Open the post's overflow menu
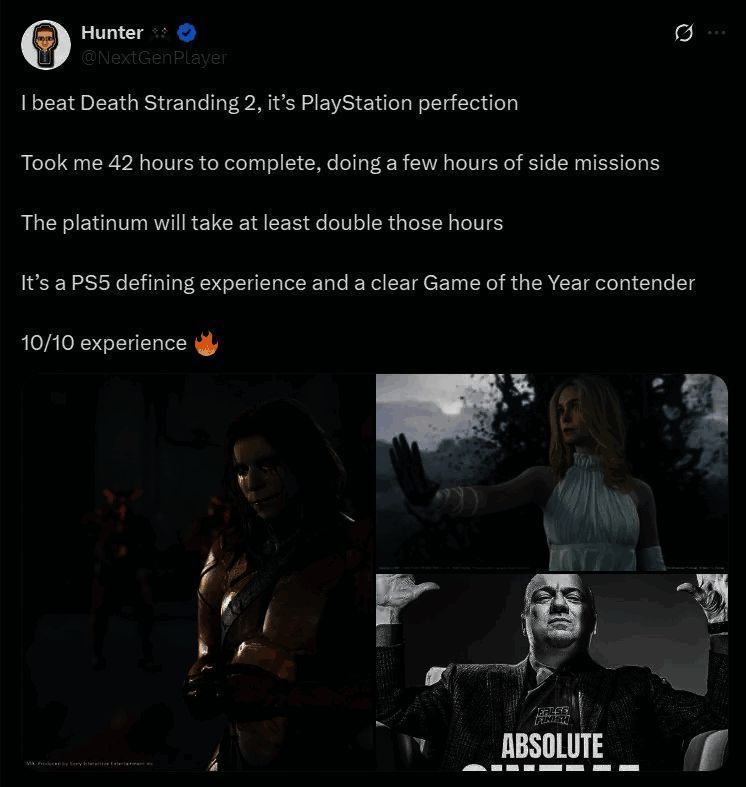 pyautogui.click(x=716, y=33)
